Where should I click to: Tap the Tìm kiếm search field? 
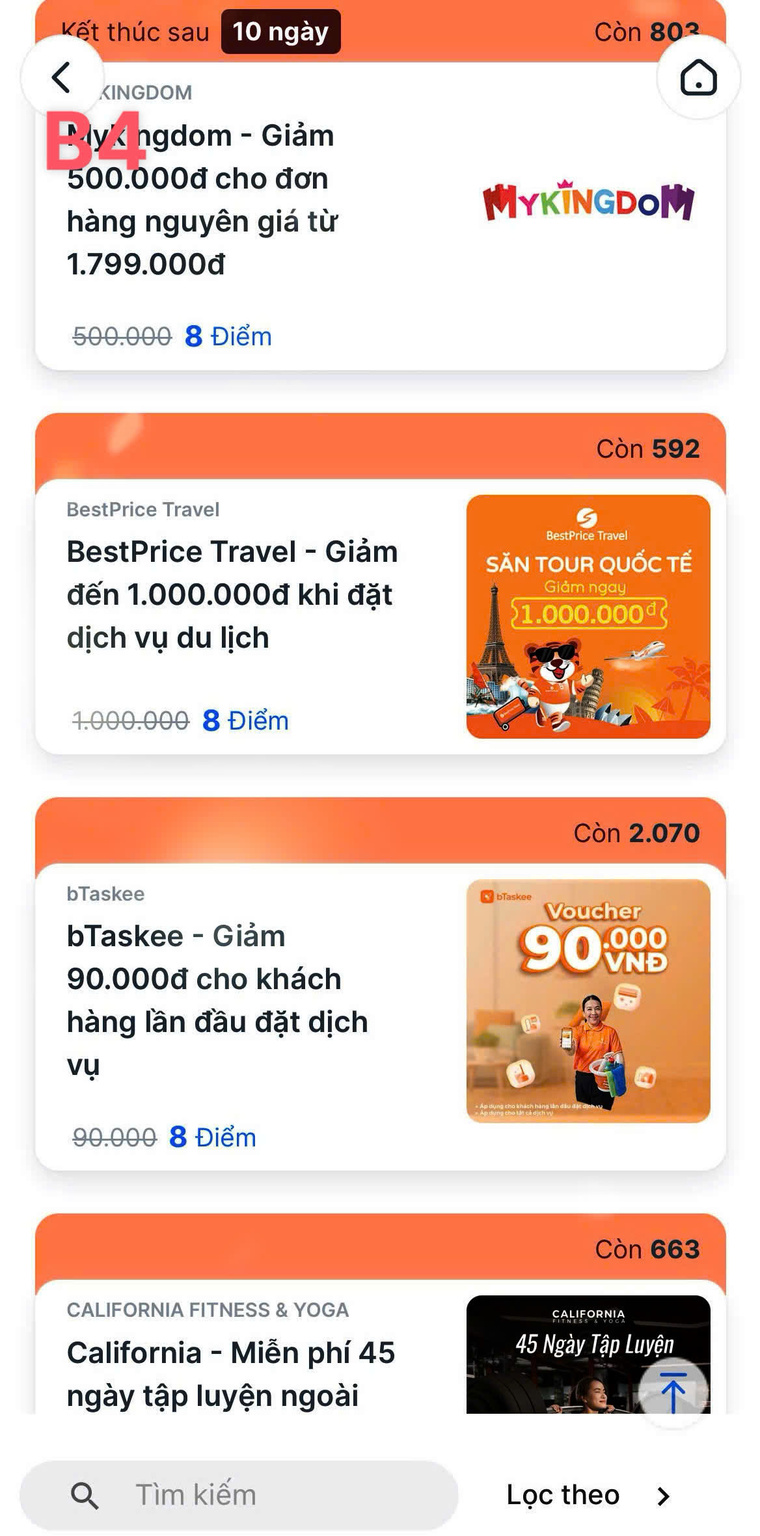point(240,1494)
